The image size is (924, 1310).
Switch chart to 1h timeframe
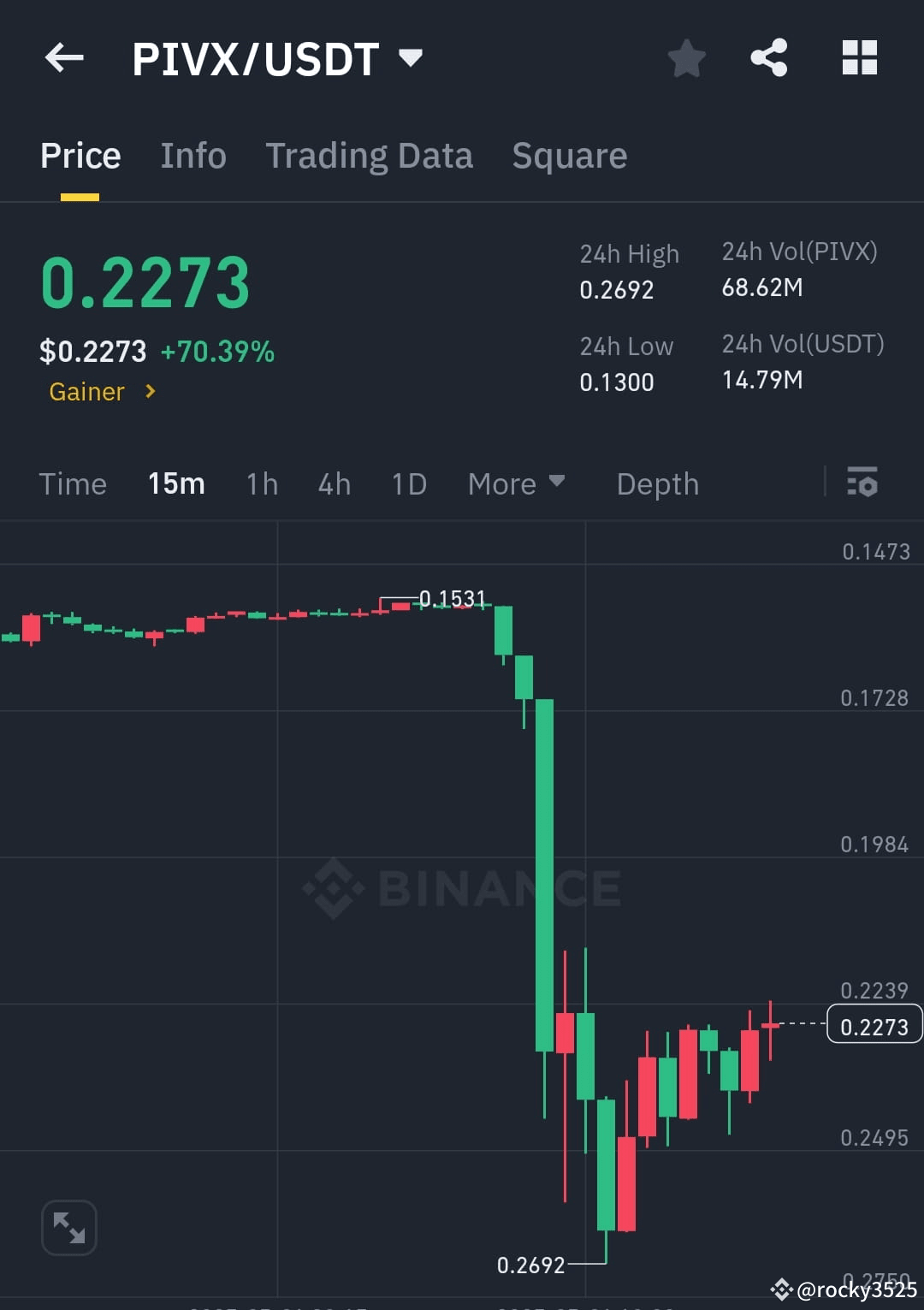click(261, 483)
